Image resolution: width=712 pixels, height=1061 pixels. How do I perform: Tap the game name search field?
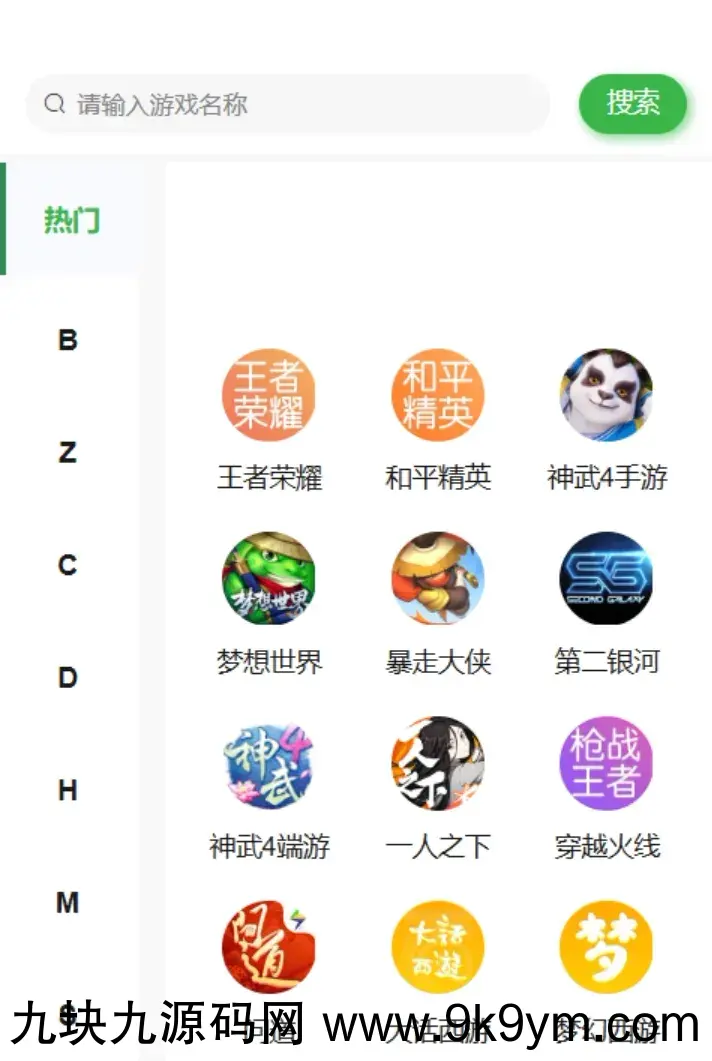click(x=288, y=104)
